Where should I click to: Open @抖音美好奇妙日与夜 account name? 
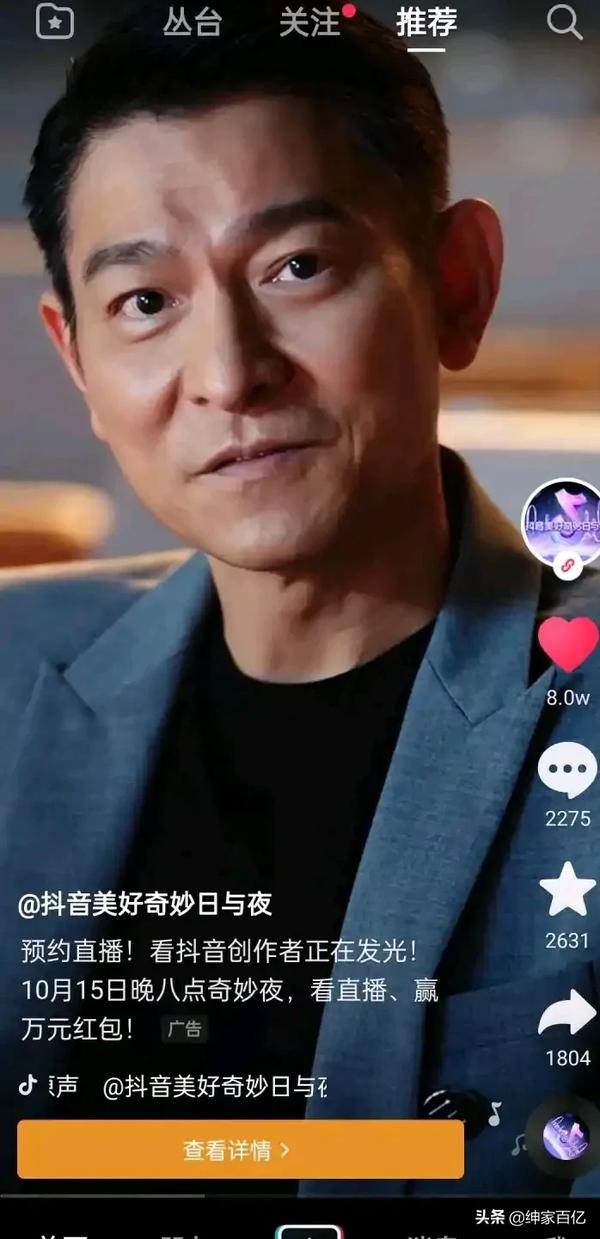point(146,904)
